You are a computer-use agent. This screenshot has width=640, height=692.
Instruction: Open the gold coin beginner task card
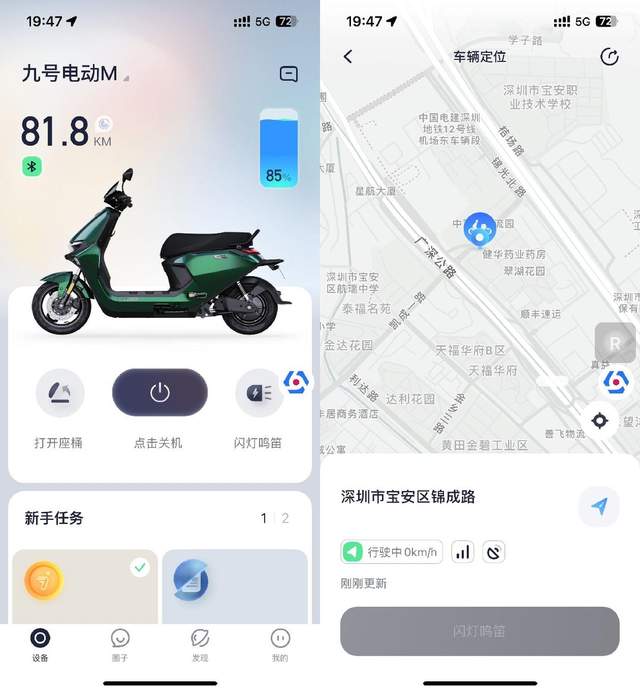(85, 588)
